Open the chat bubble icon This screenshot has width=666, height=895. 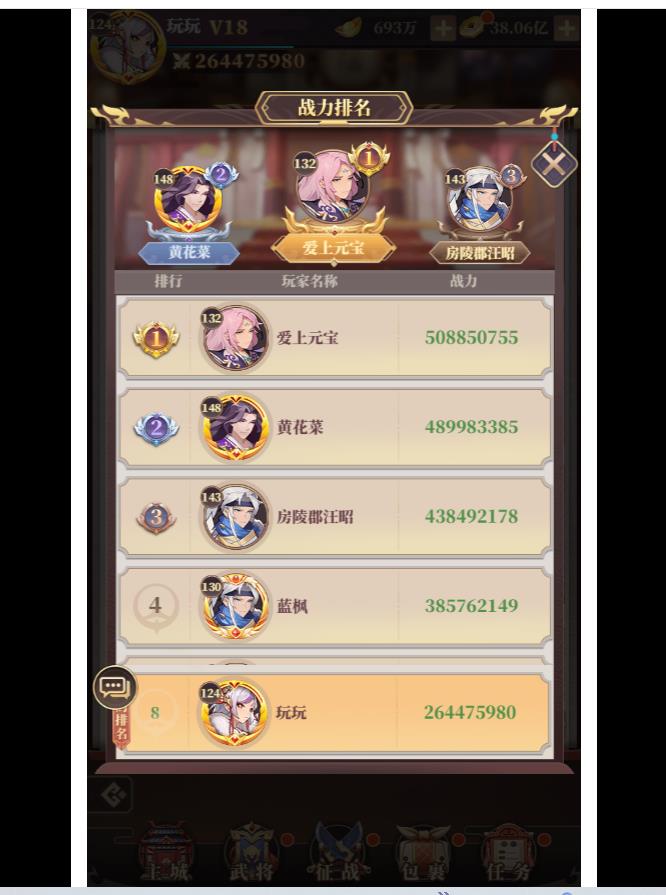[114, 687]
